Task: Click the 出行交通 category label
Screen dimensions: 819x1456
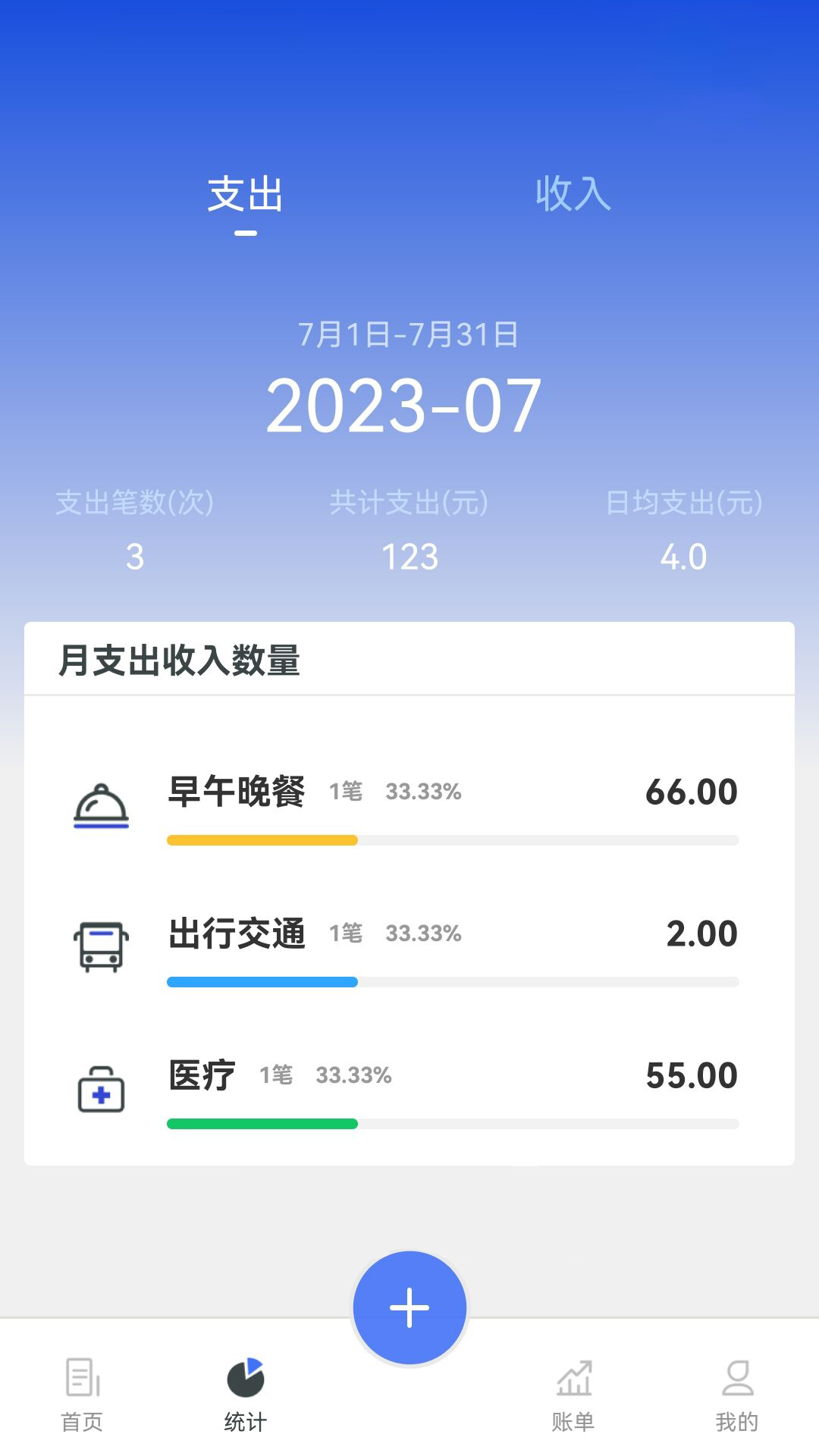Action: [235, 934]
